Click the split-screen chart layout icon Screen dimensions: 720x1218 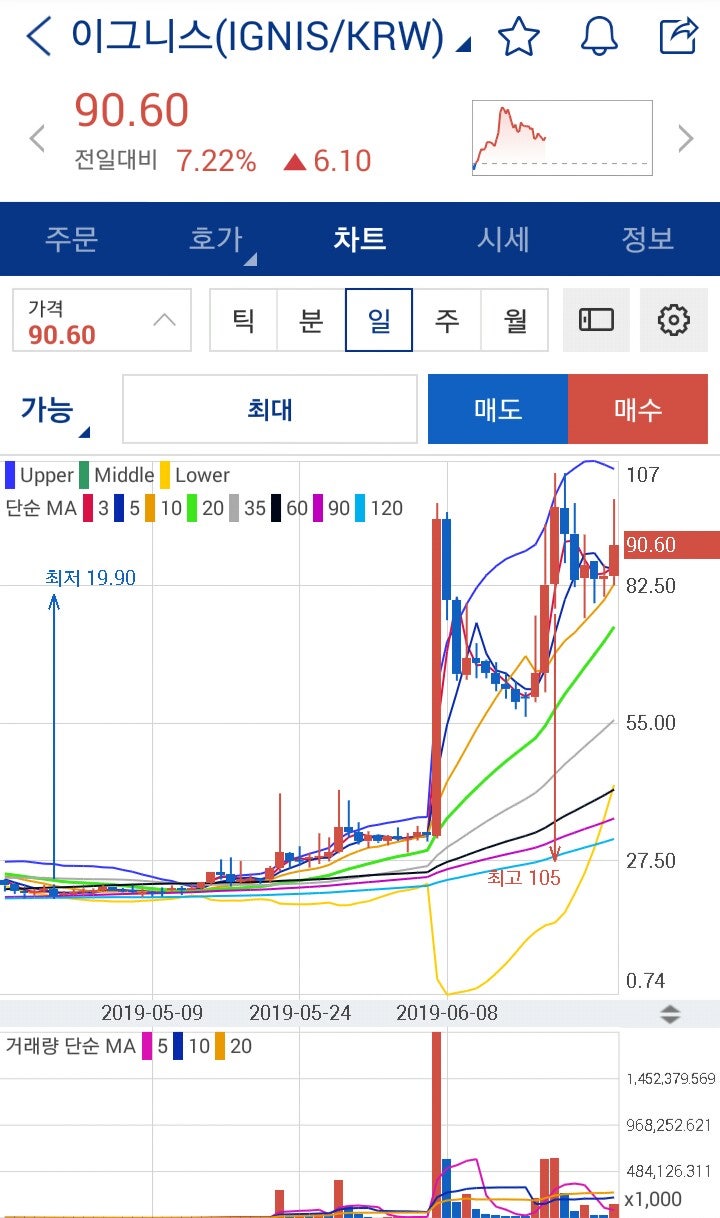[x=597, y=320]
